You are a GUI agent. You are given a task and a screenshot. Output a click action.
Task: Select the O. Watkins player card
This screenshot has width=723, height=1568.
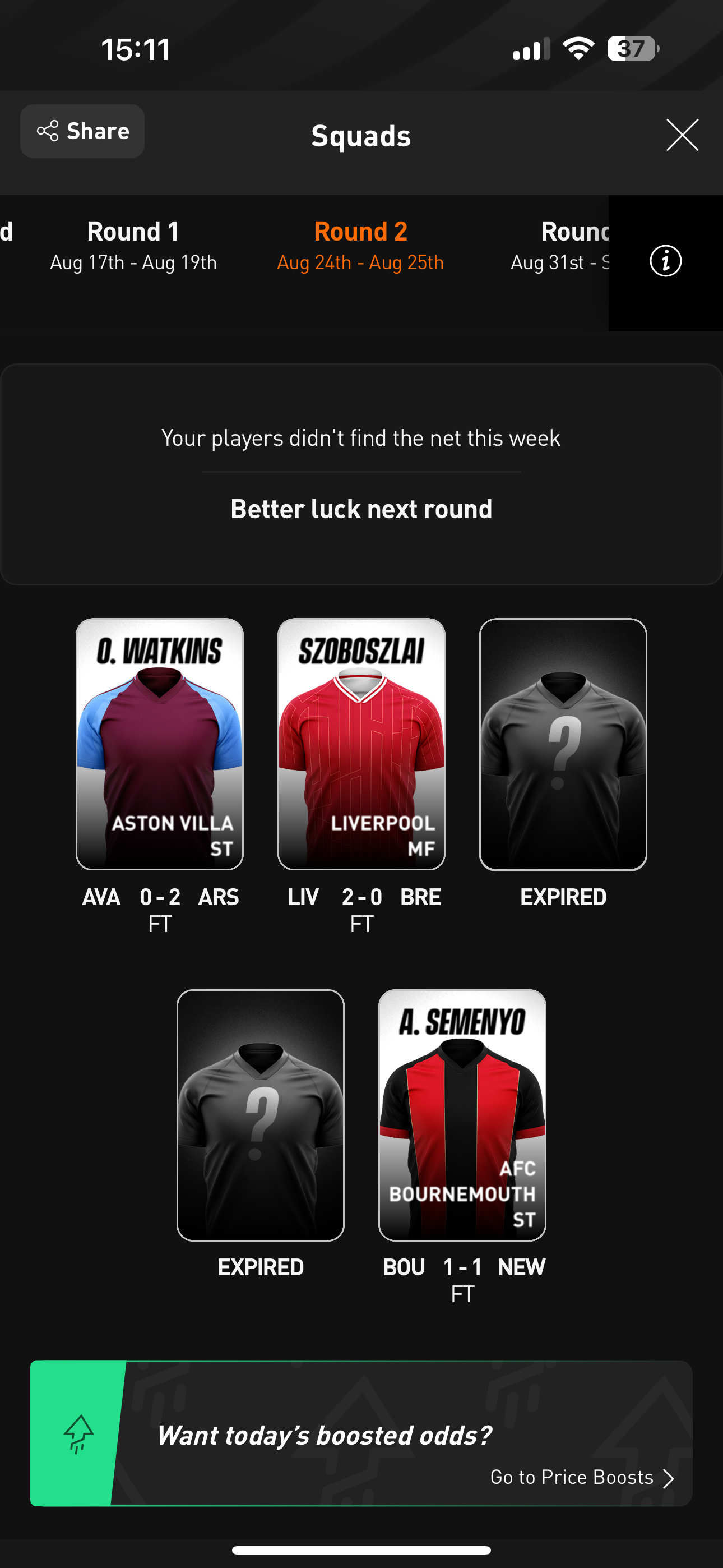pyautogui.click(x=159, y=746)
